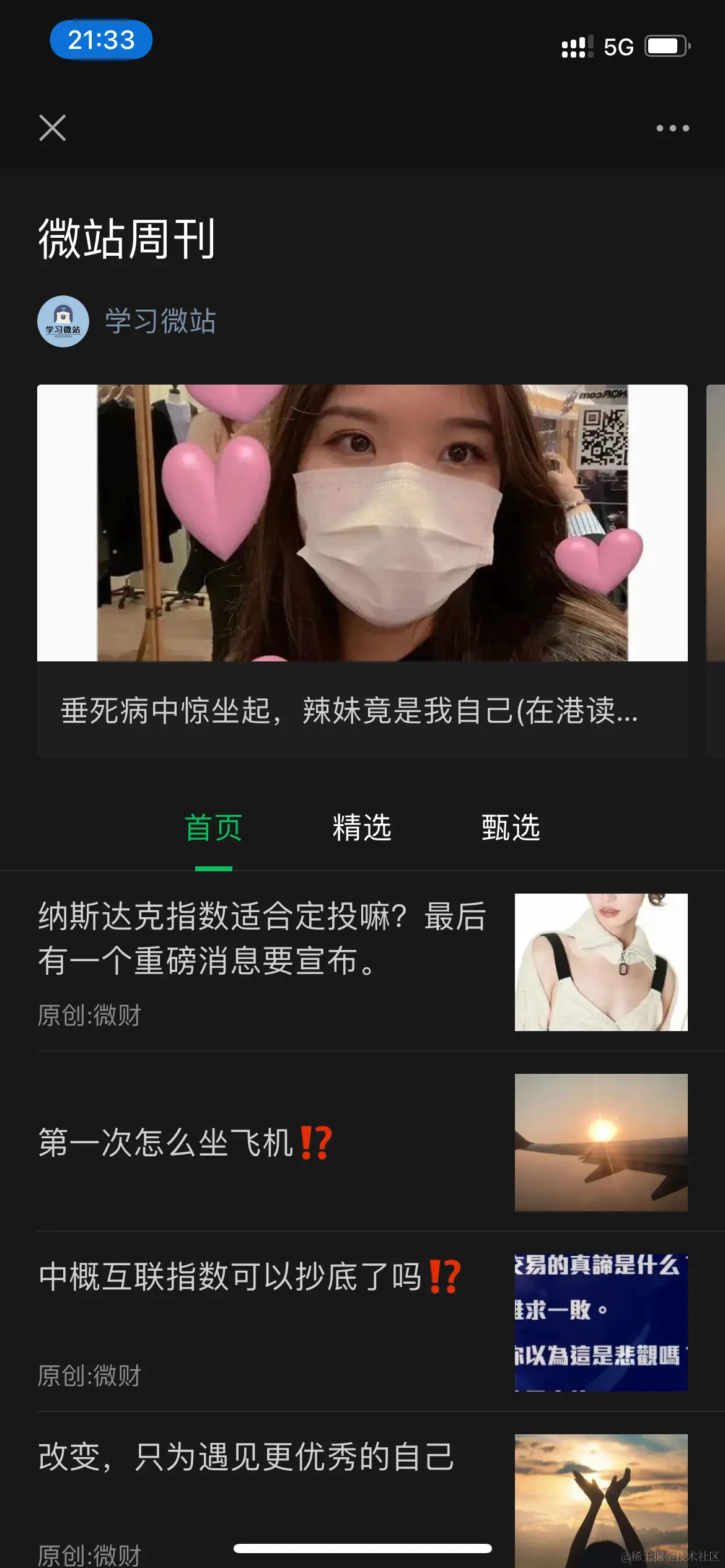Close the 微站周刊 page
The image size is (725, 1568).
tap(53, 128)
